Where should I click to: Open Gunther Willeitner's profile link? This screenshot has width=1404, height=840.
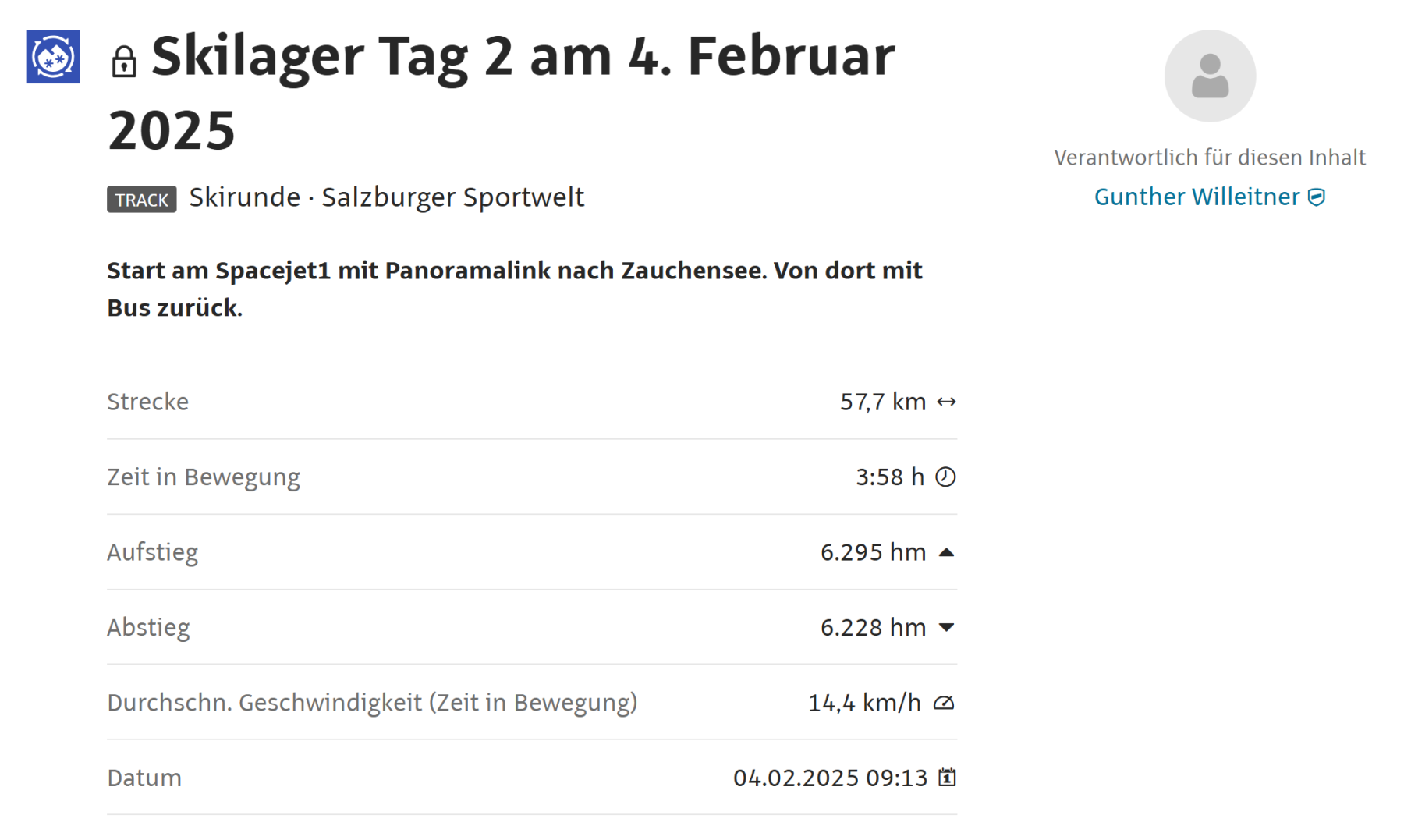(x=1197, y=197)
